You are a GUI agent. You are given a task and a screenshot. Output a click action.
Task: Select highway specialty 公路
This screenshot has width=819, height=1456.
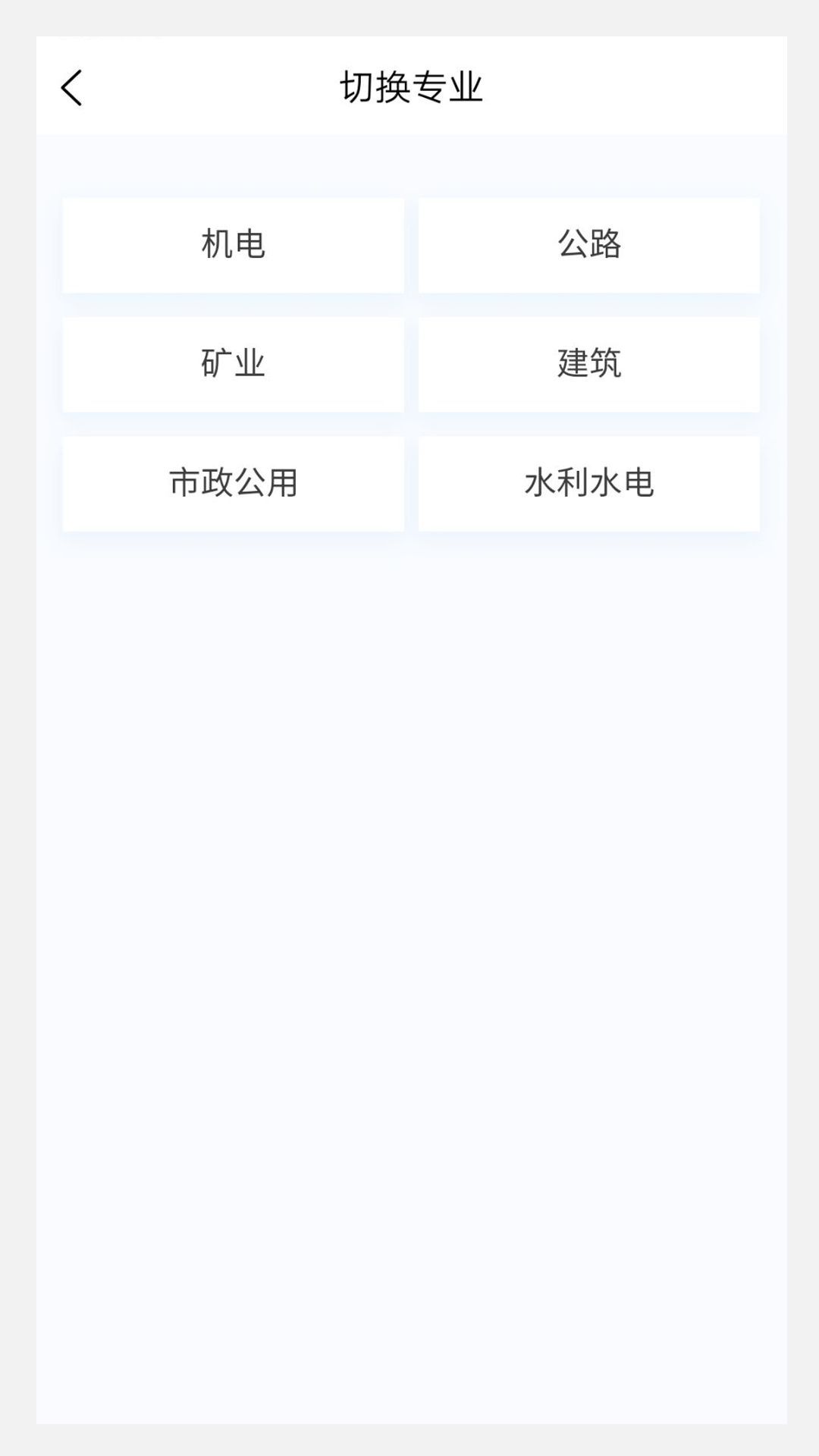pyautogui.click(x=588, y=244)
